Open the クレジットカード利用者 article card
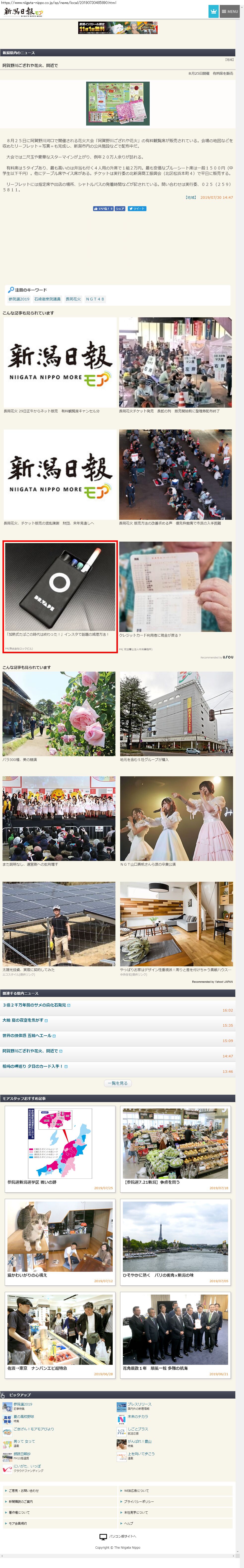The image size is (244, 1568). coord(175,590)
